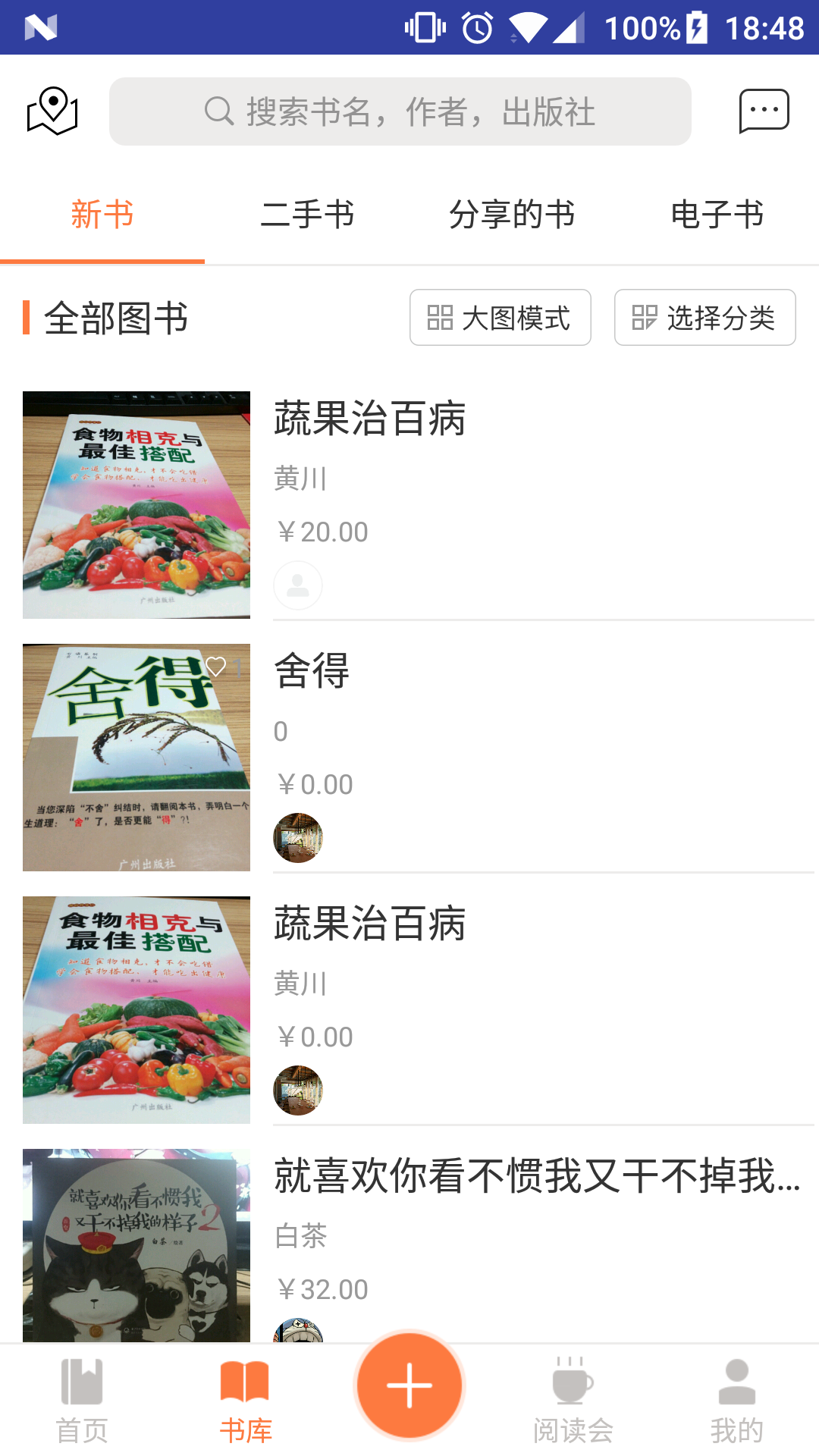The height and width of the screenshot is (1456, 819).
Task: Enable 大图模式 large image mode
Action: coord(500,318)
